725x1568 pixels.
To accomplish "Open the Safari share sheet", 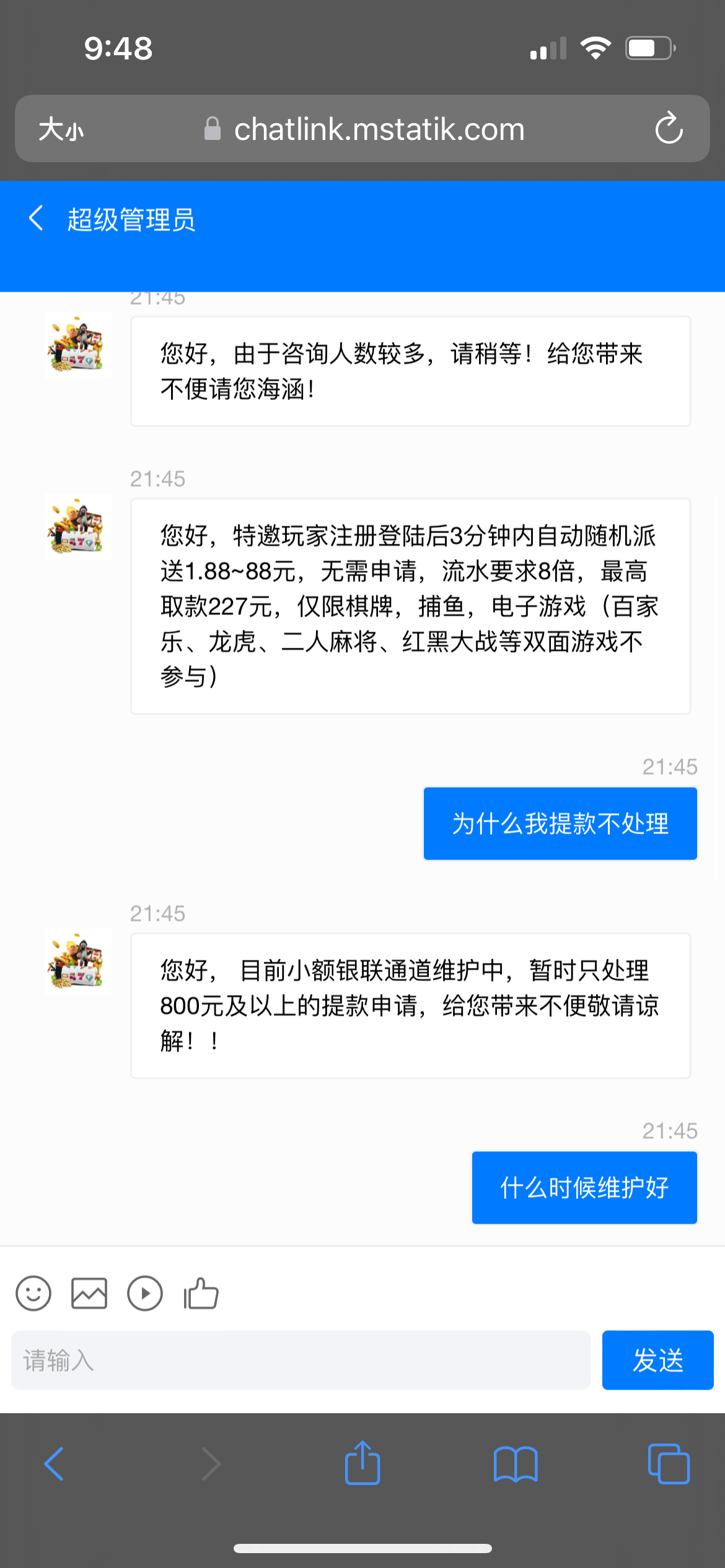I will 362,1464.
